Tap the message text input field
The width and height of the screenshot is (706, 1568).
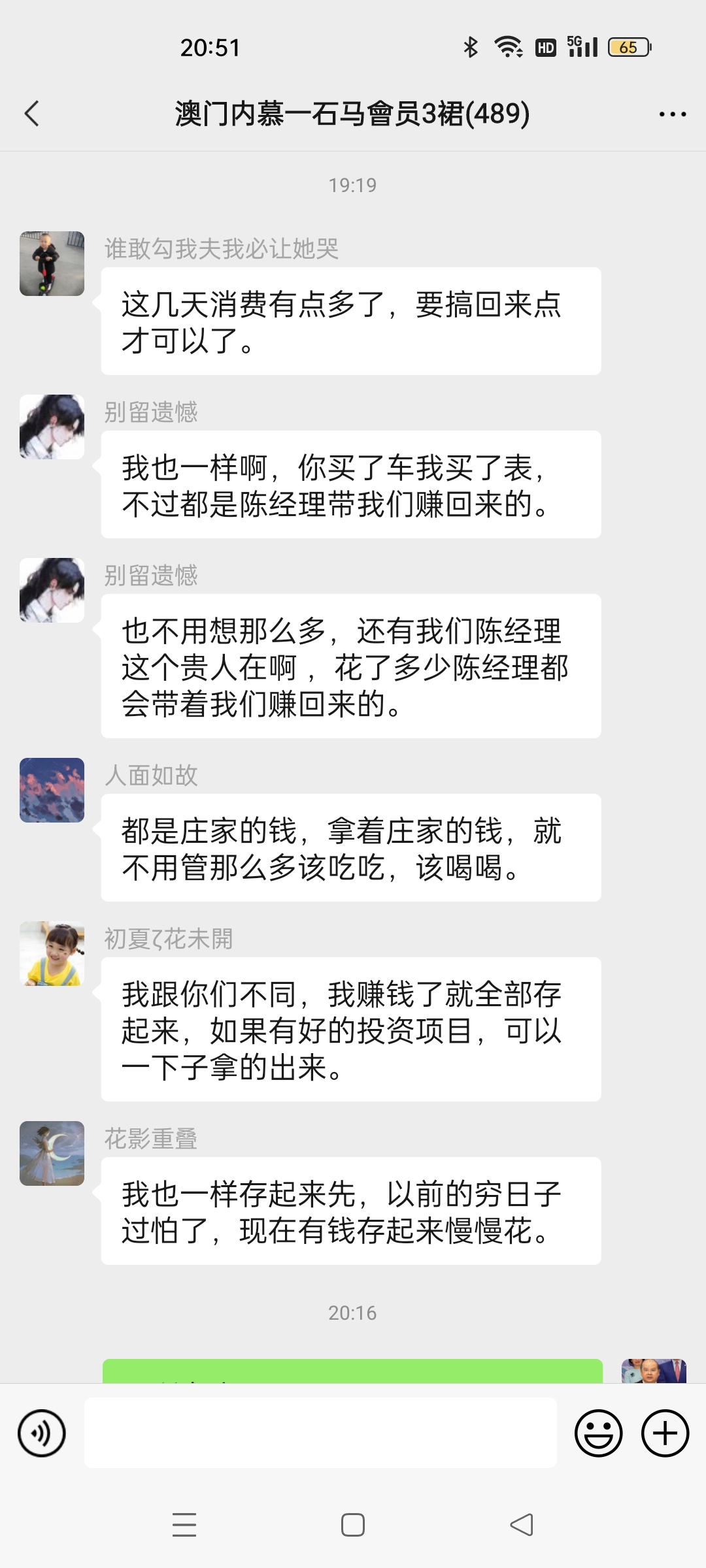pyautogui.click(x=320, y=1433)
